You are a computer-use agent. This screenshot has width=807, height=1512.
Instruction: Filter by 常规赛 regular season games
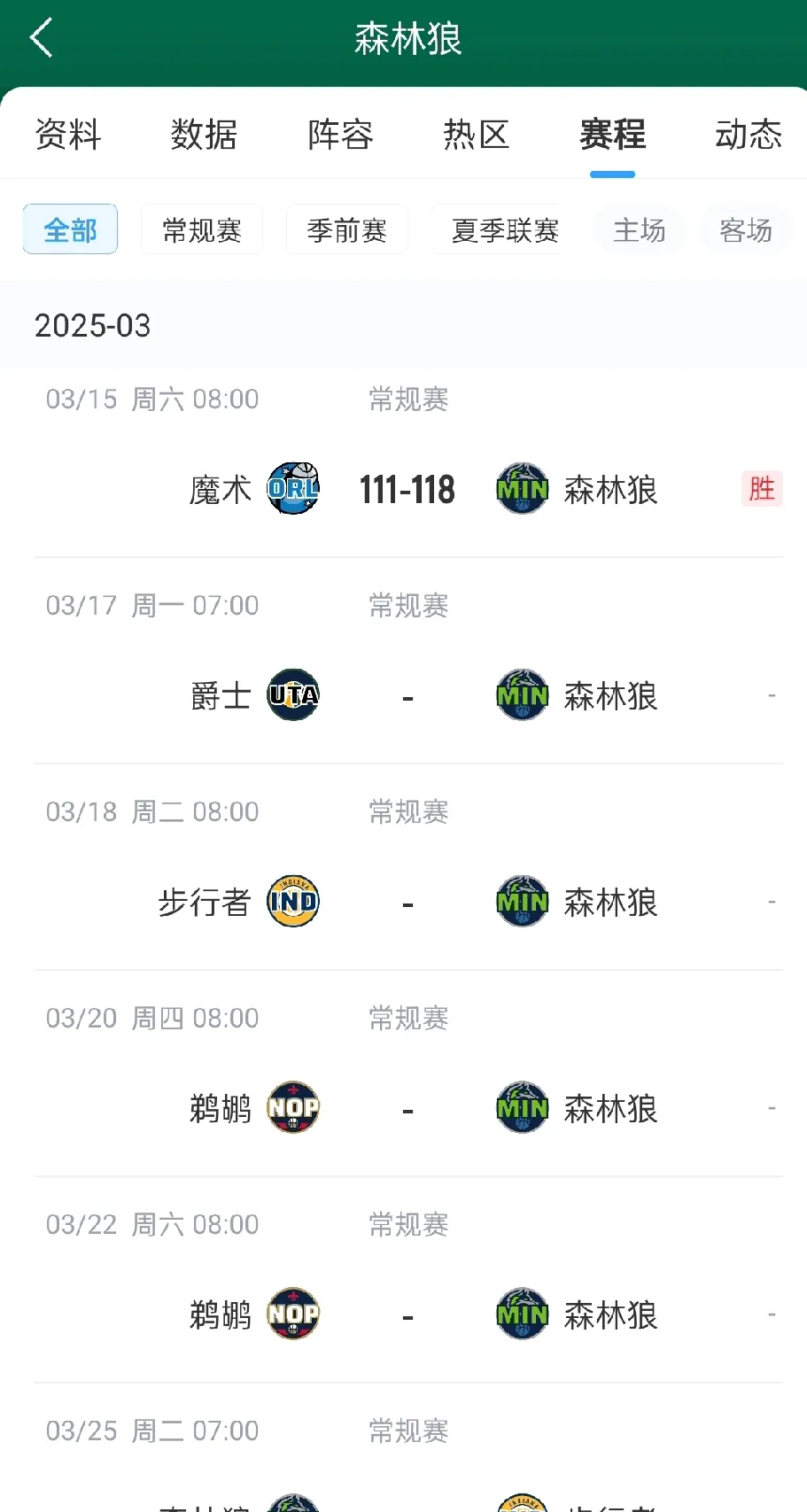[x=201, y=229]
